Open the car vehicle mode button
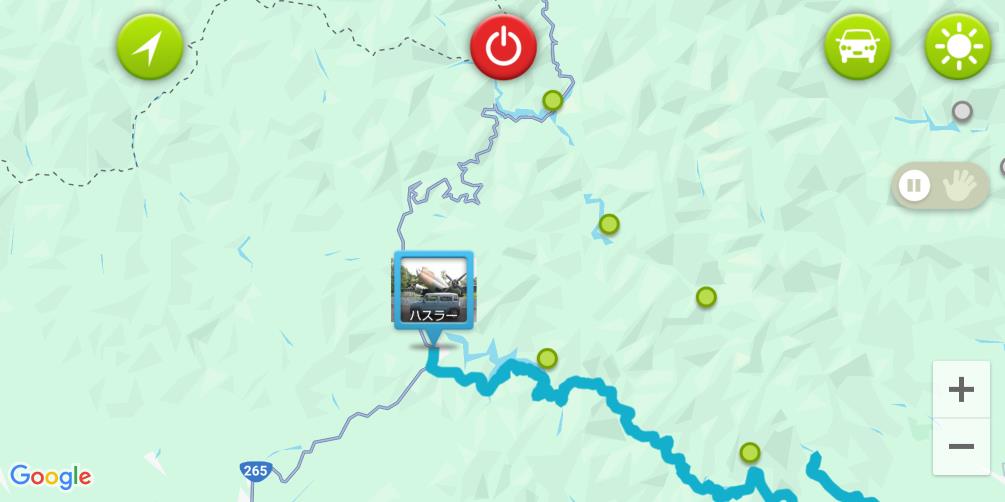The width and height of the screenshot is (1005, 502). pos(857,47)
